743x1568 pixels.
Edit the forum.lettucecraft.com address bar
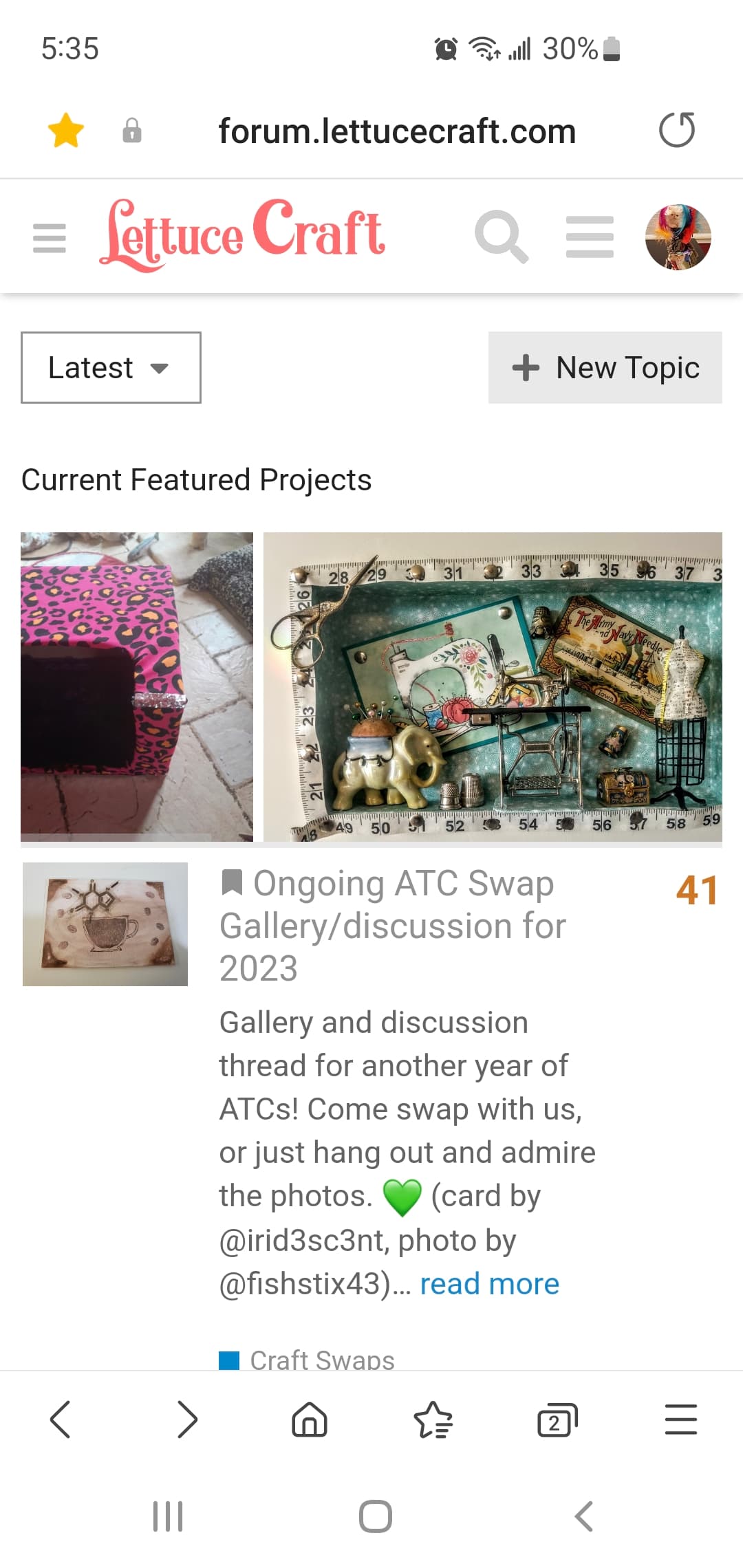(397, 131)
